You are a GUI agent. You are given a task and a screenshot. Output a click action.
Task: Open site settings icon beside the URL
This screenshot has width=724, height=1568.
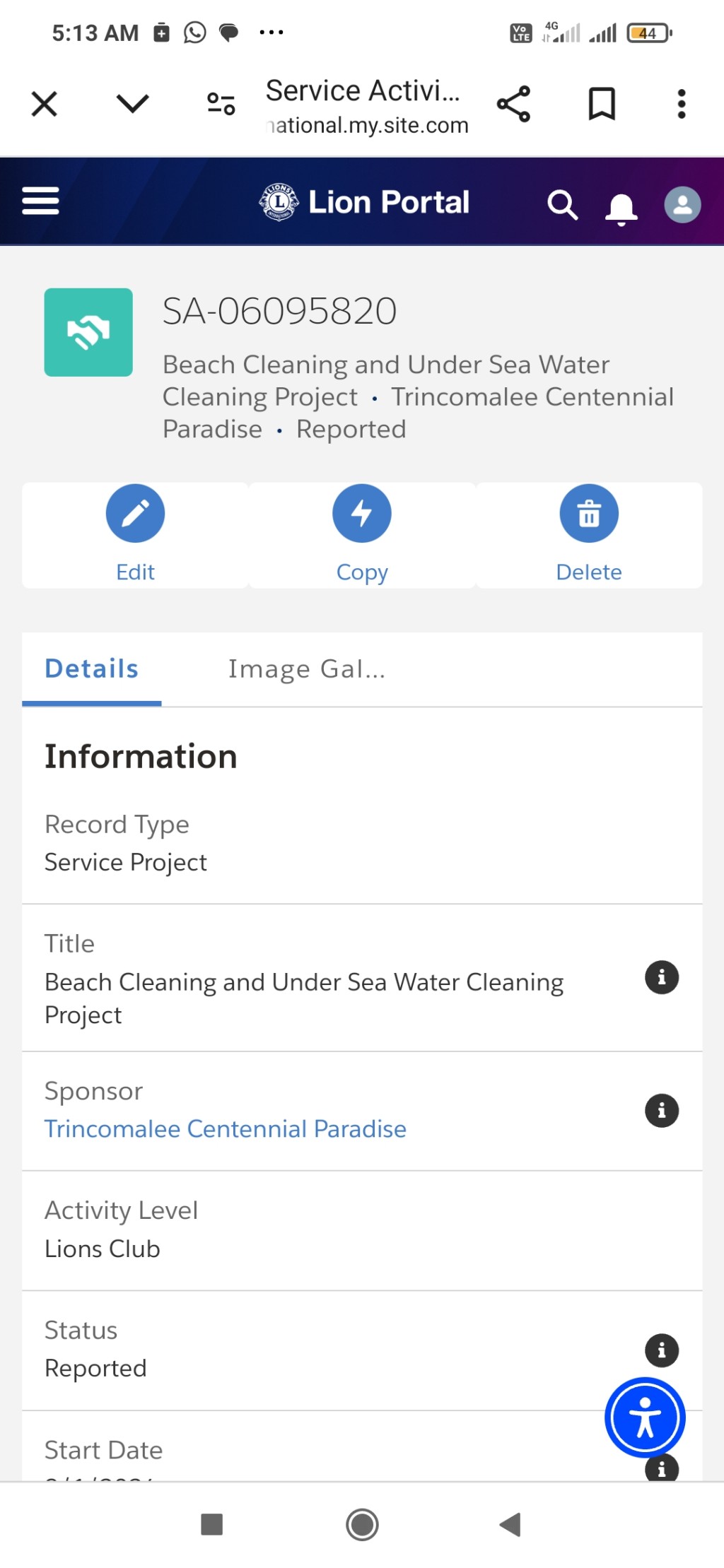pos(221,104)
